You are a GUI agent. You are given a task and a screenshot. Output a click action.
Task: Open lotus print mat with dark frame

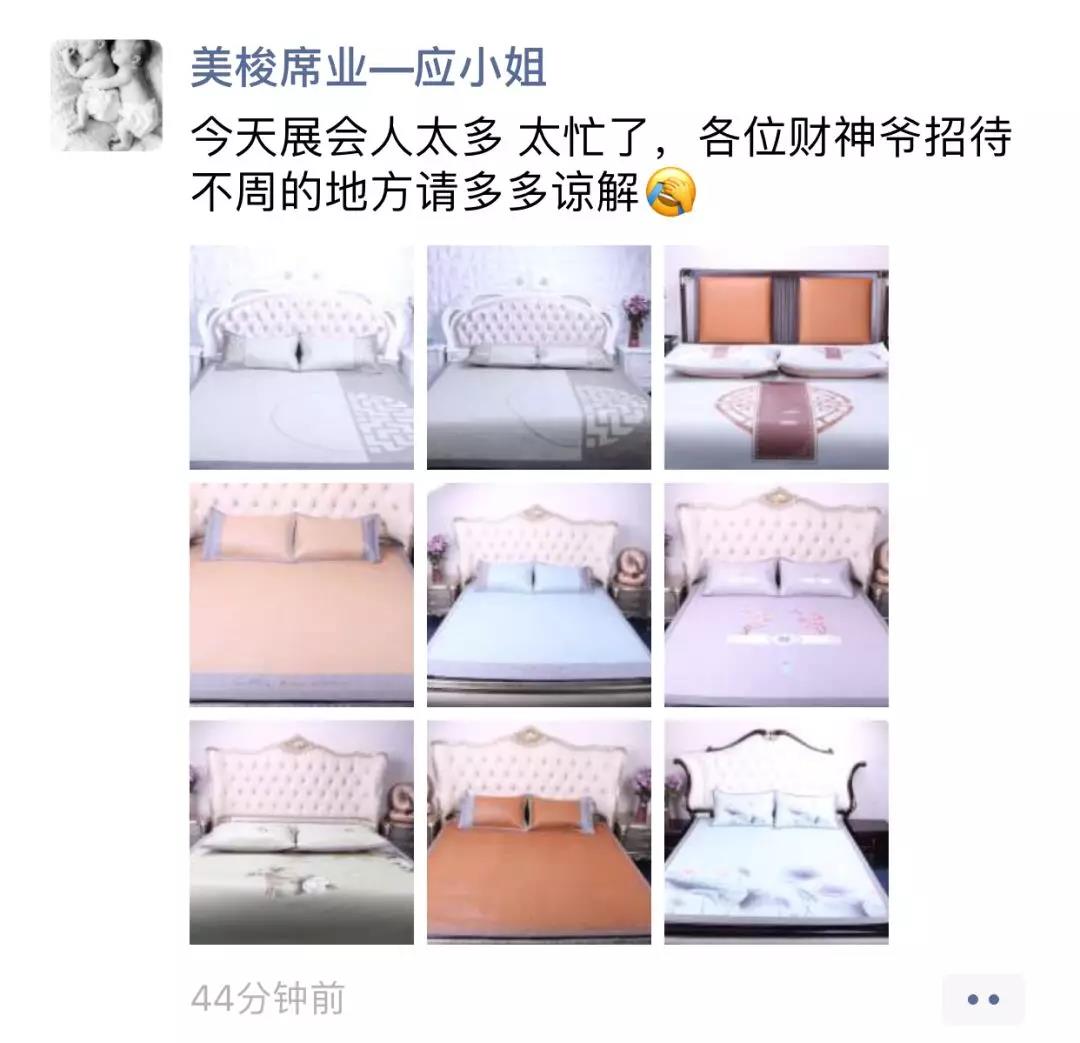pos(776,832)
